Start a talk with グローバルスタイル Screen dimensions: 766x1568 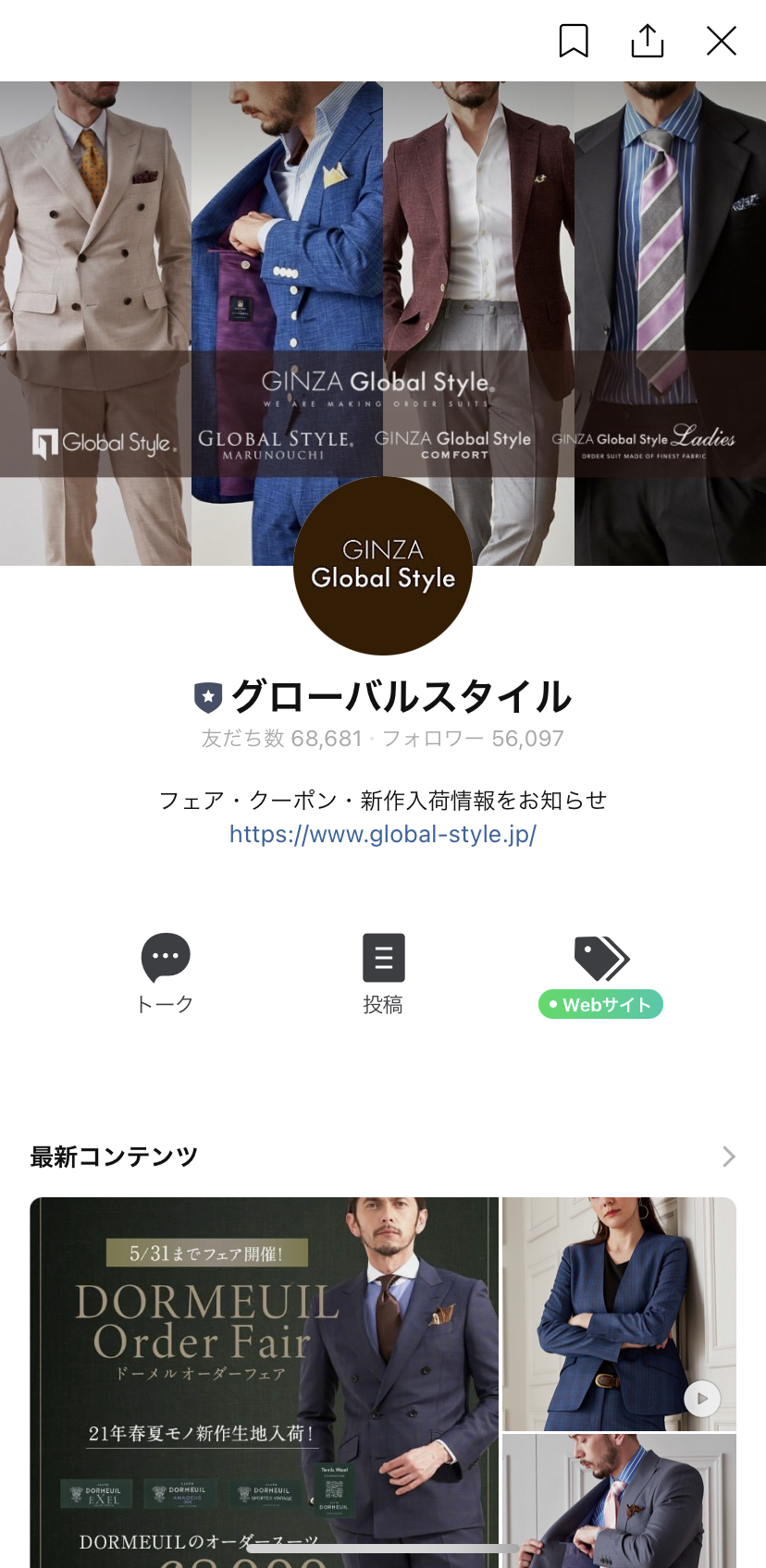[x=165, y=973]
